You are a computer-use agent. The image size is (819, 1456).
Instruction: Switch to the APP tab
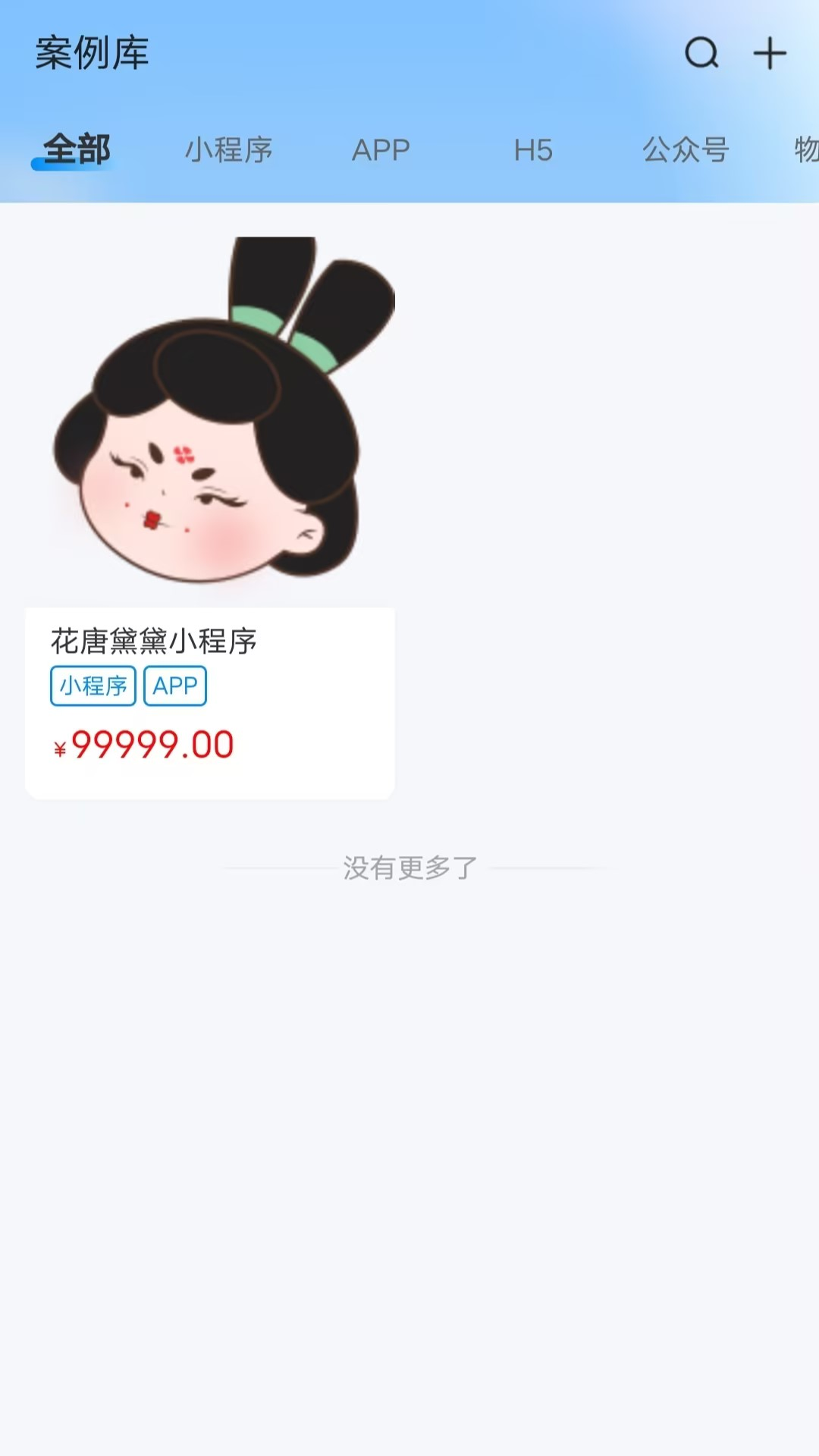coord(381,150)
